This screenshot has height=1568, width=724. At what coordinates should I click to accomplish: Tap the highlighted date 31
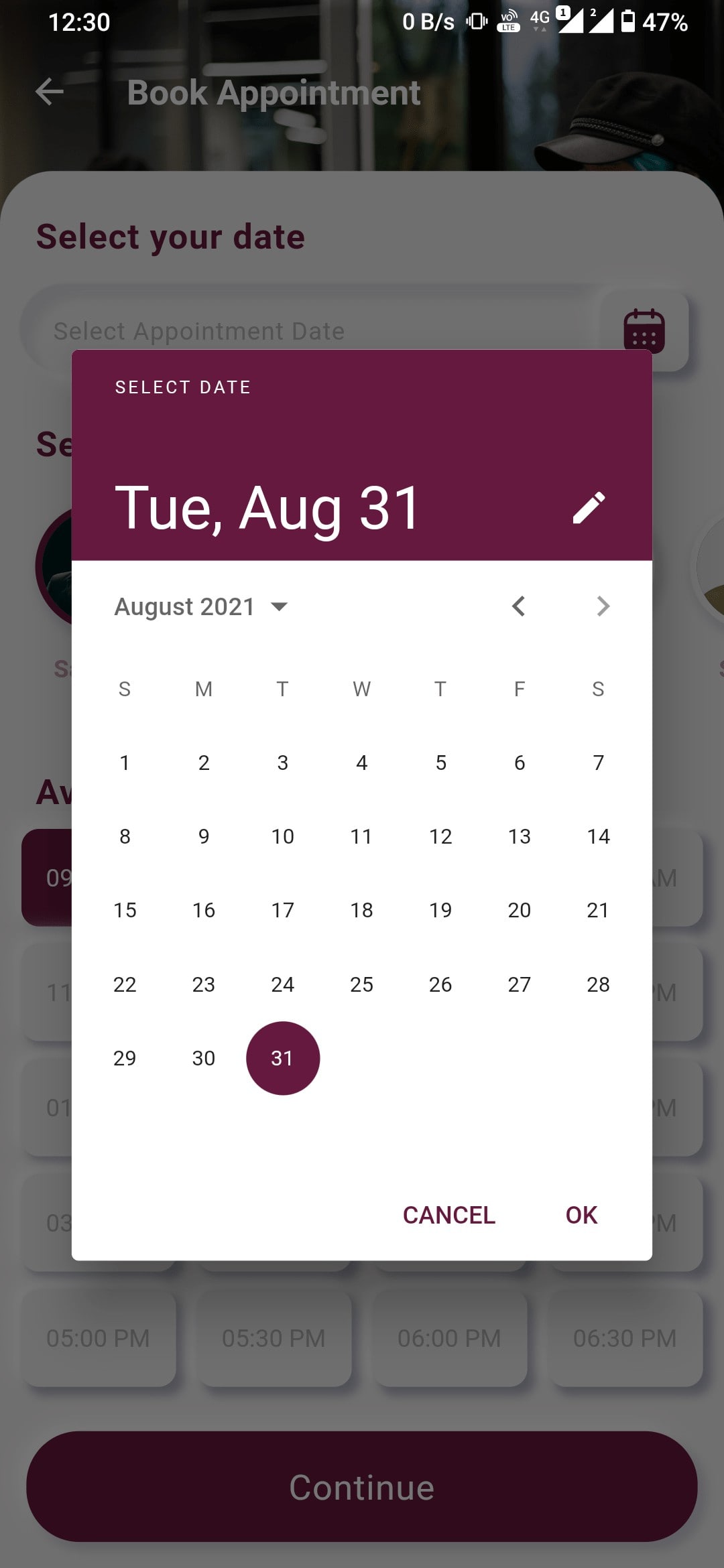(x=282, y=1058)
